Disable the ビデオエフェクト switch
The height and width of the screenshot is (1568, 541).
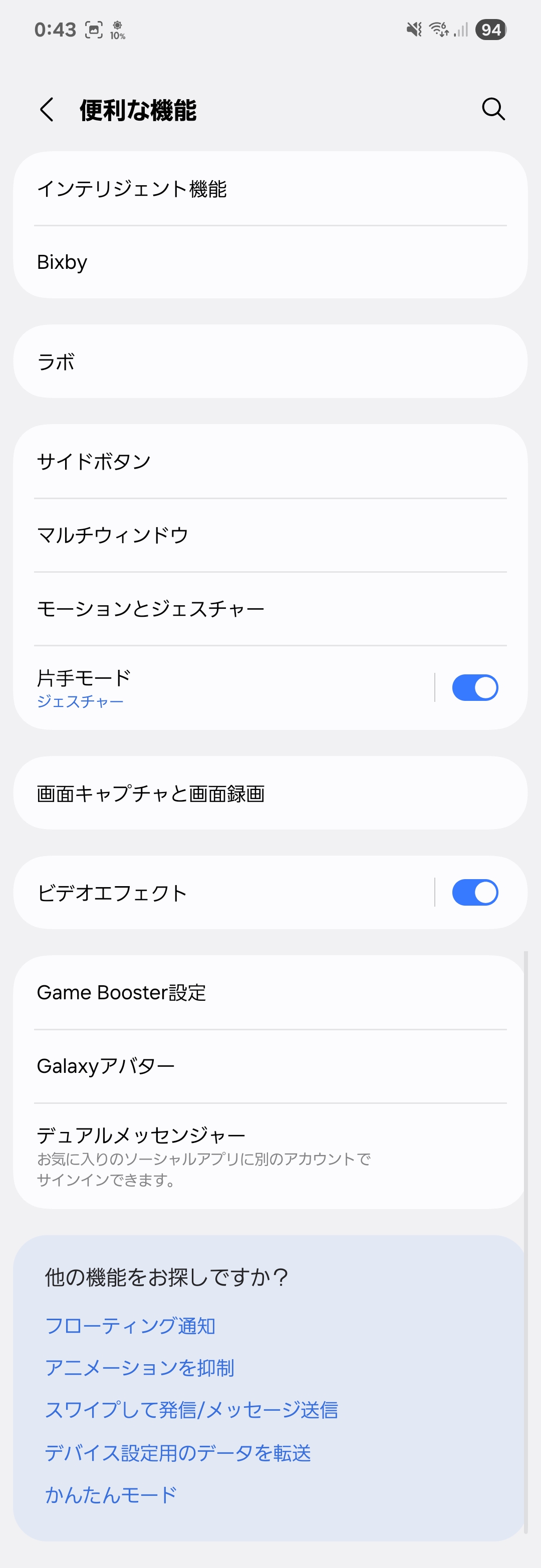coord(474,892)
